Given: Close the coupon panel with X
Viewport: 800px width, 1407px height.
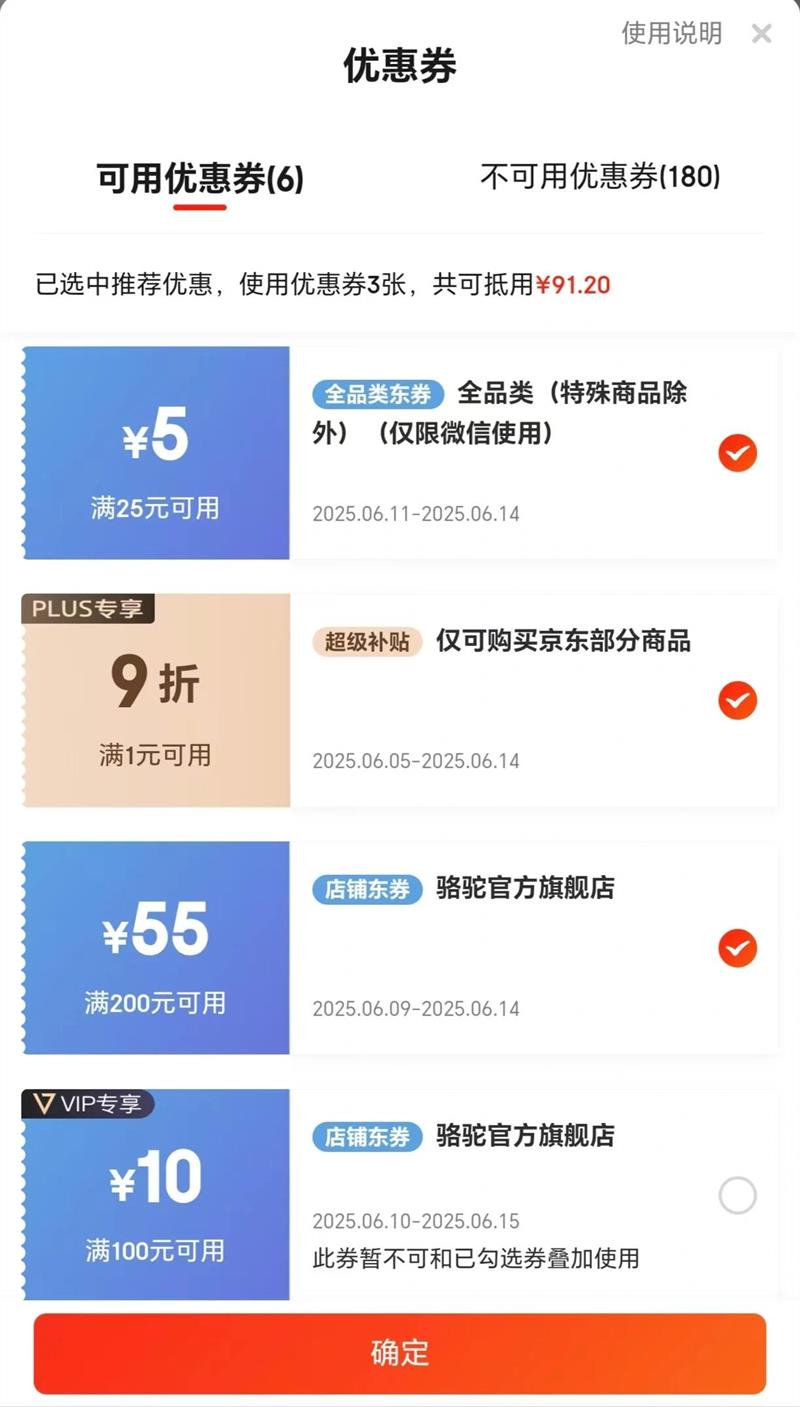Looking at the screenshot, I should (761, 34).
